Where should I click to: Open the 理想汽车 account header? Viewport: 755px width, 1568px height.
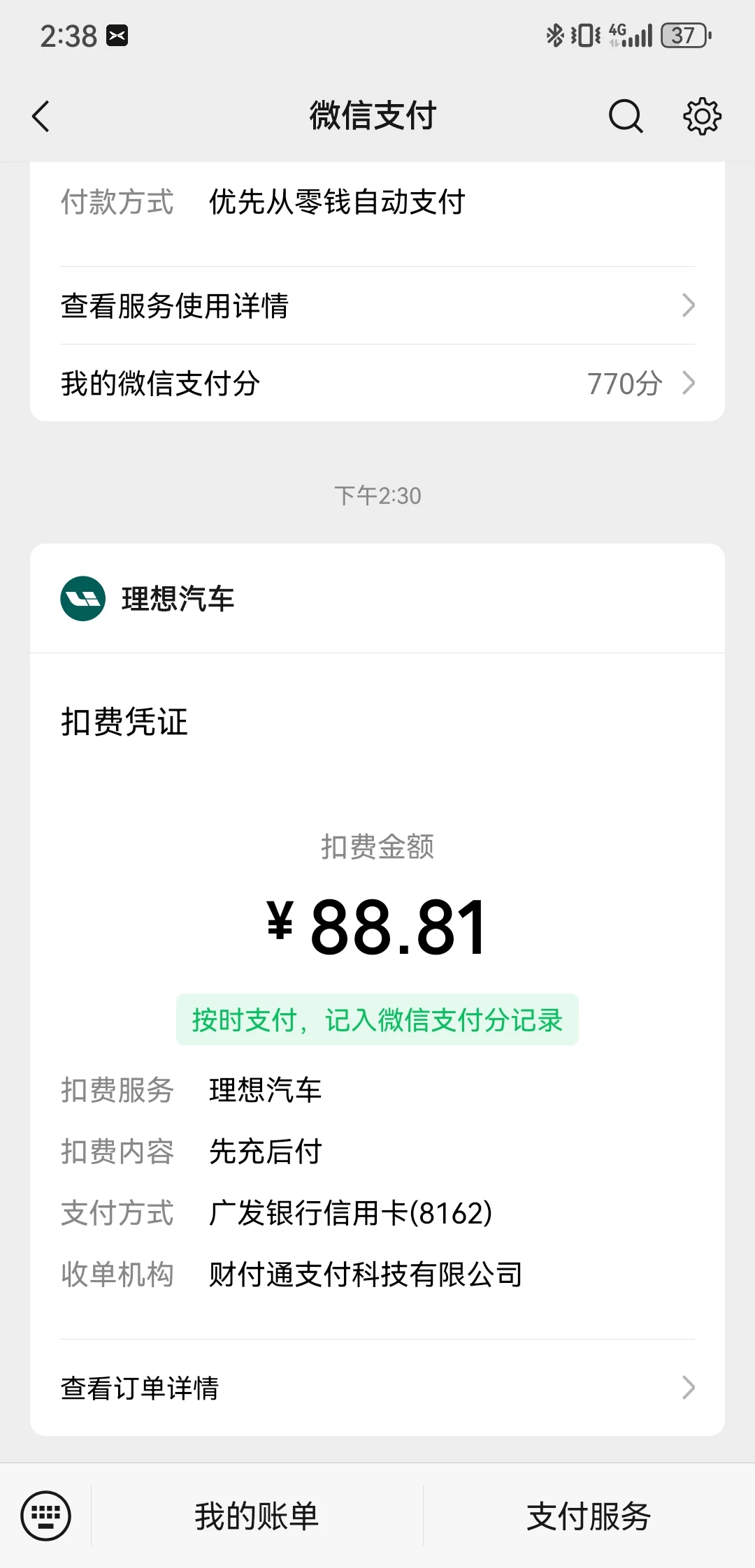coord(377,599)
